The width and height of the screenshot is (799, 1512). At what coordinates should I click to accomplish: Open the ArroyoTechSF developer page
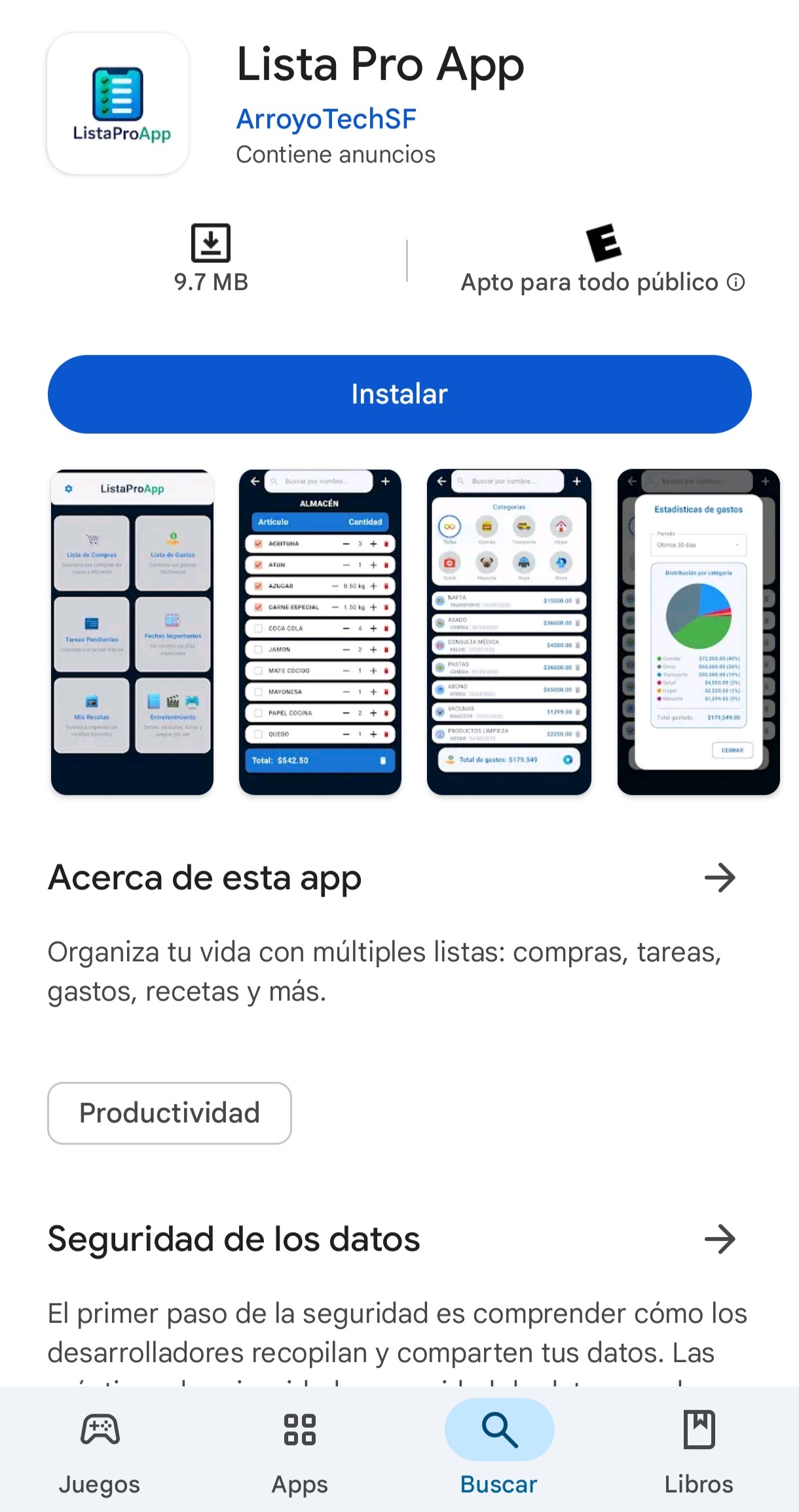(x=325, y=119)
